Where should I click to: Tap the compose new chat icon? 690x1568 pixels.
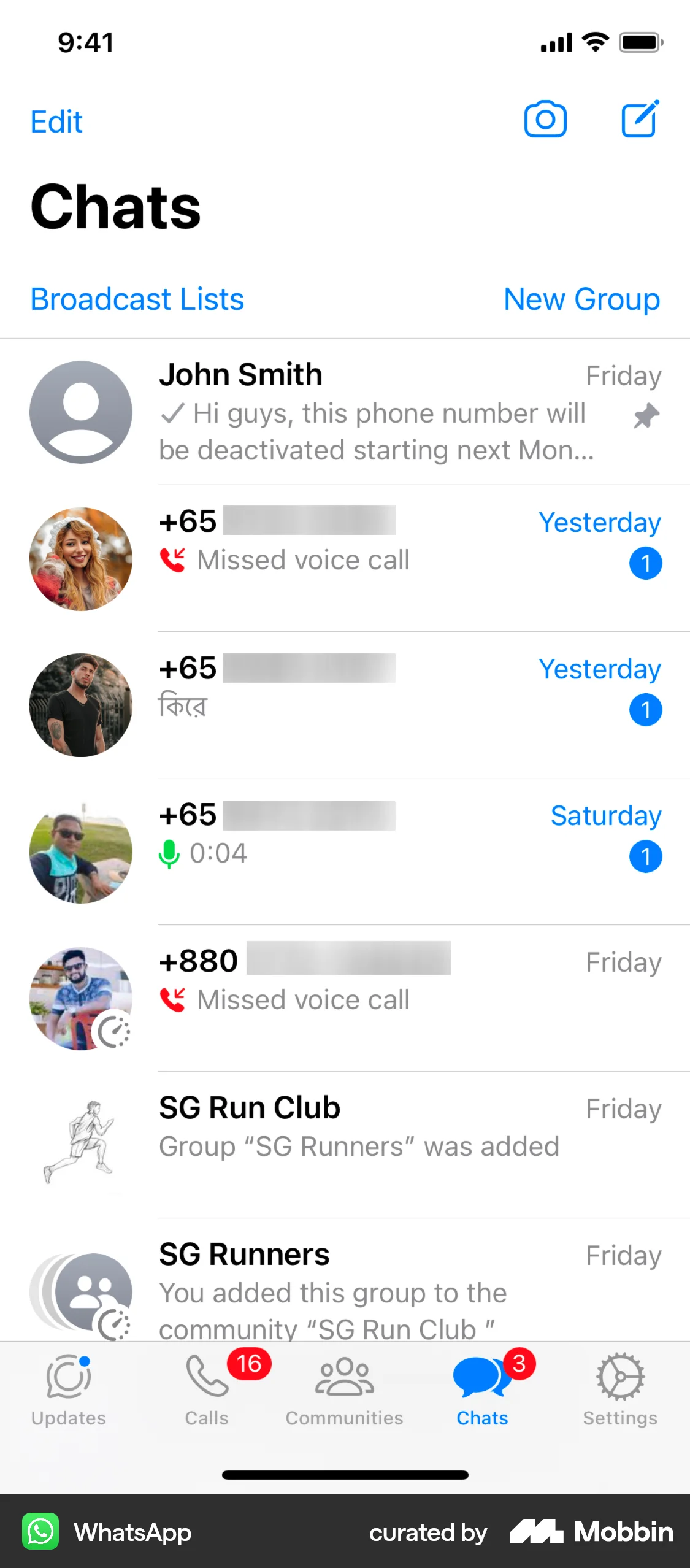[x=640, y=119]
